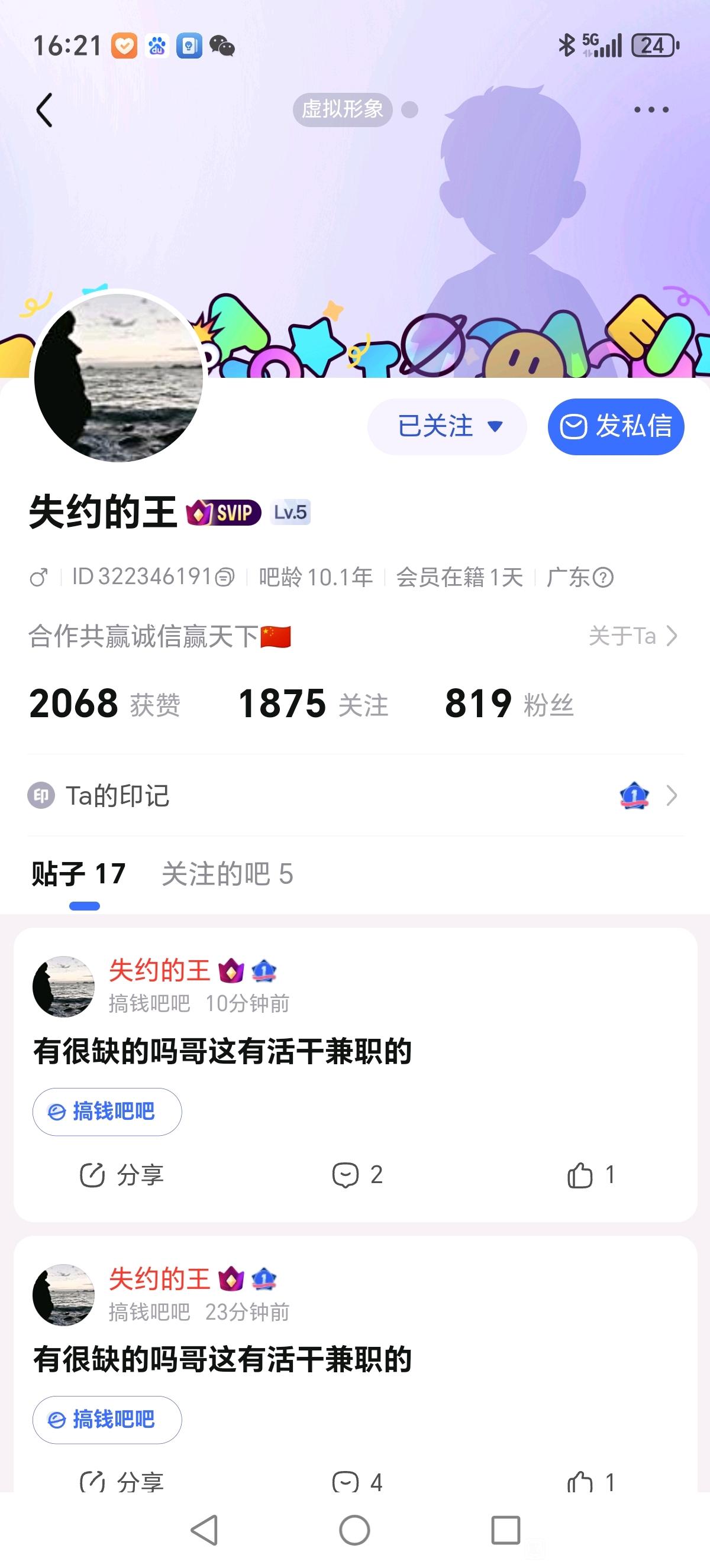Screen dimensions: 710x1568
Task: Tap the 虚拟形象 label
Action: click(342, 109)
